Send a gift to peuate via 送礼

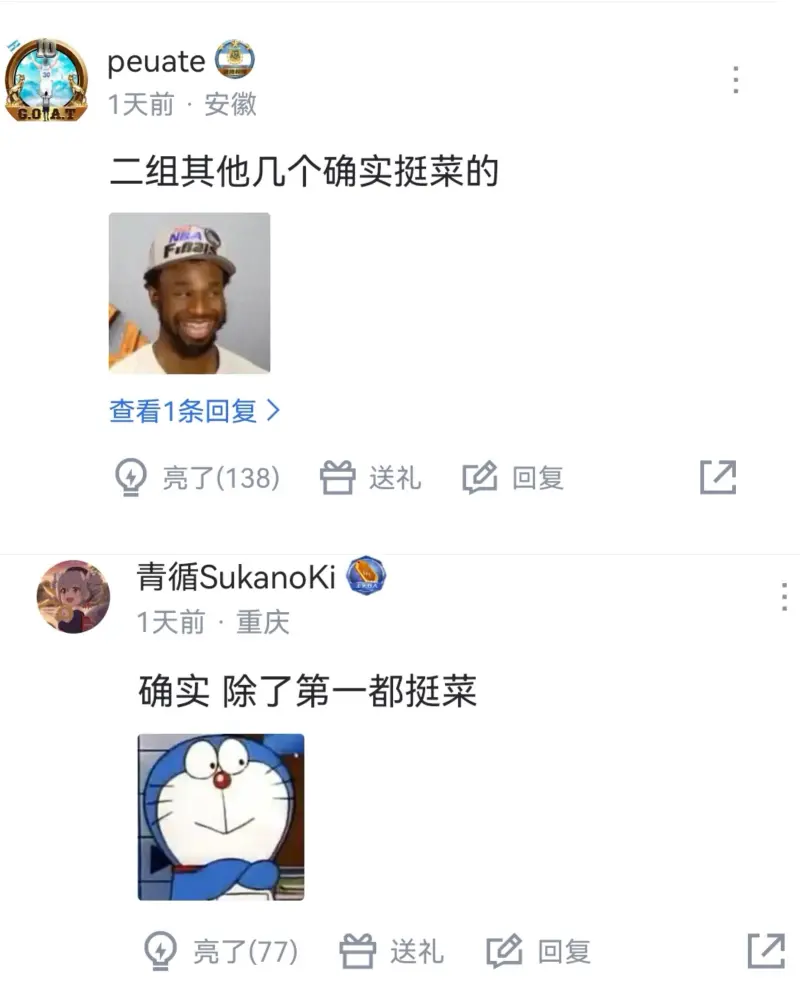click(x=372, y=478)
